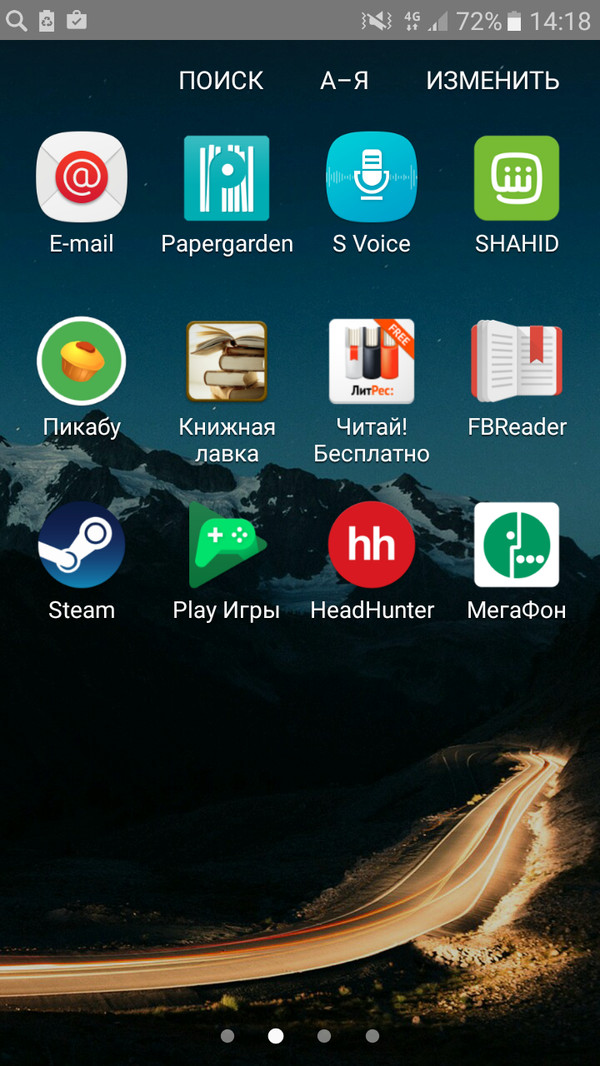Open the МегаФон app
The height and width of the screenshot is (1066, 600).
[x=516, y=545]
